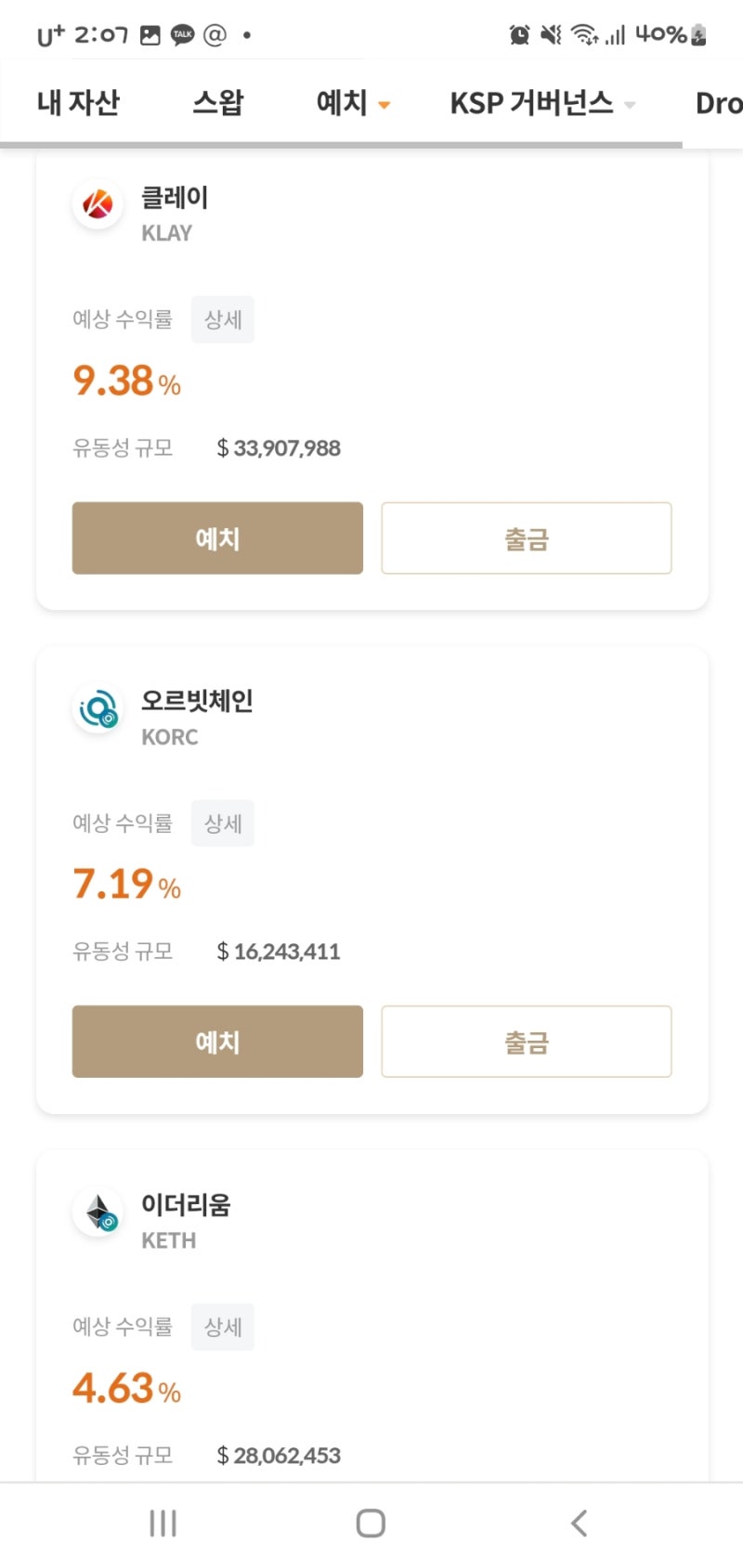The image size is (743, 1568).
Task: Tap the KORC liquidity amount $16,243,411
Action: pyautogui.click(x=279, y=951)
